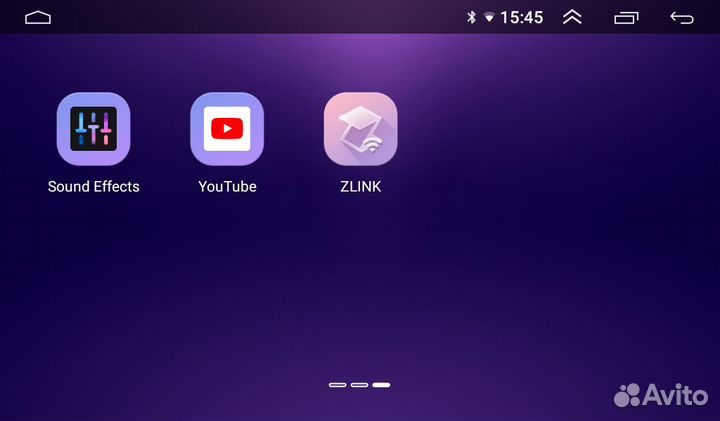Open recent apps overview

click(626, 17)
